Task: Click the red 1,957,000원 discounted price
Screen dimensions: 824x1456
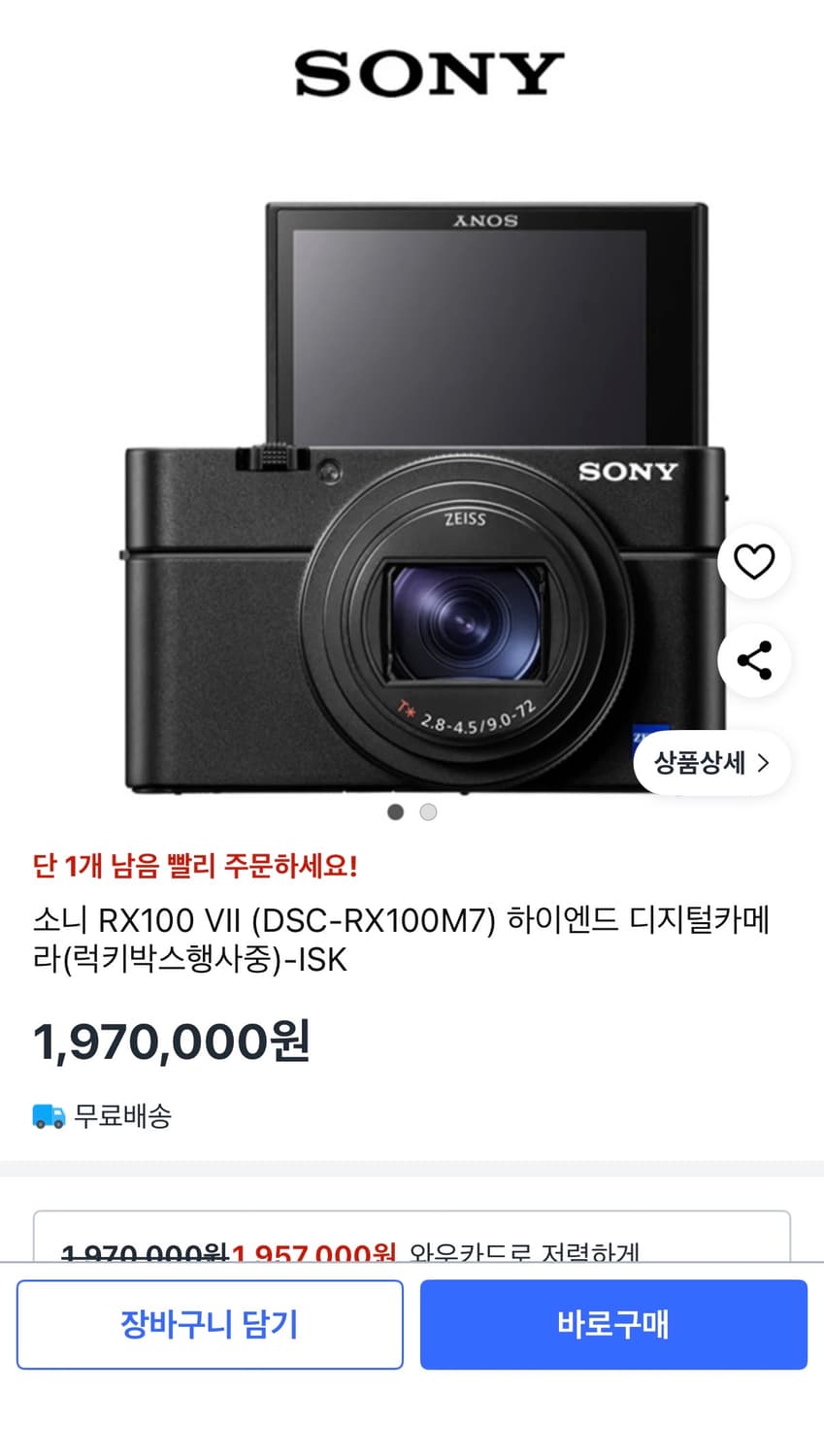Action: tap(313, 1252)
